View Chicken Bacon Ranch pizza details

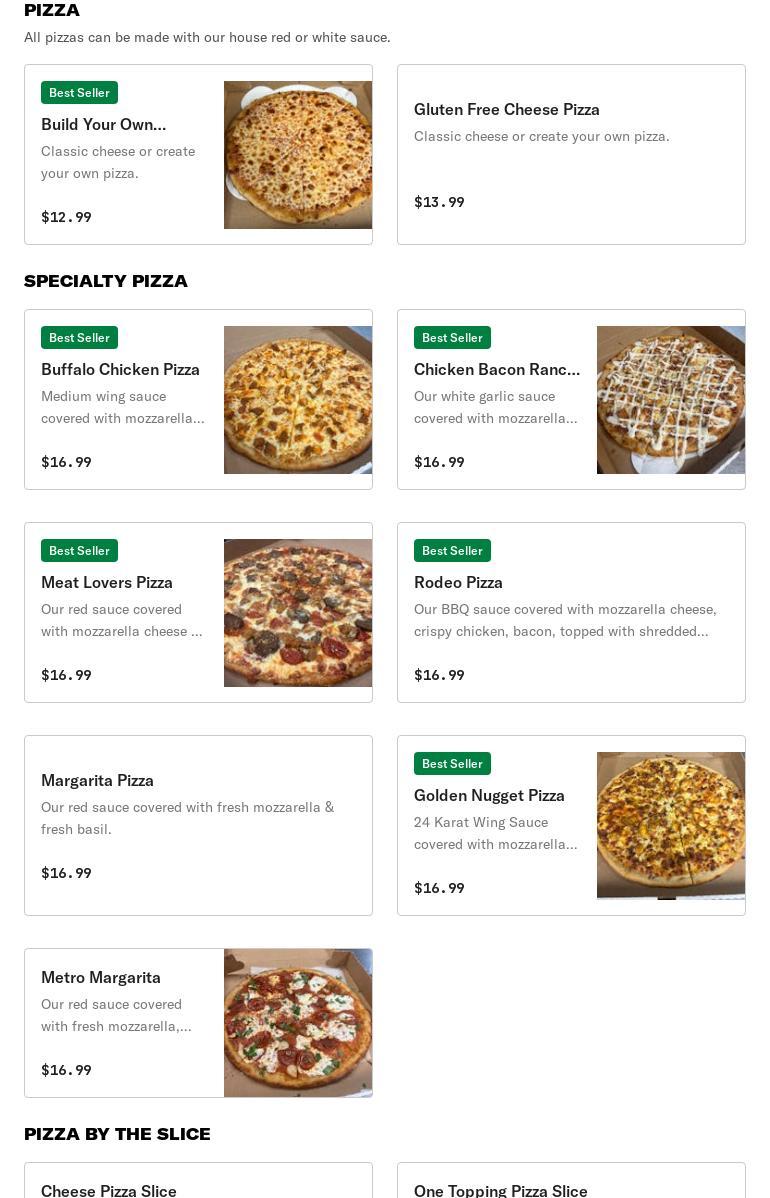click(x=570, y=400)
